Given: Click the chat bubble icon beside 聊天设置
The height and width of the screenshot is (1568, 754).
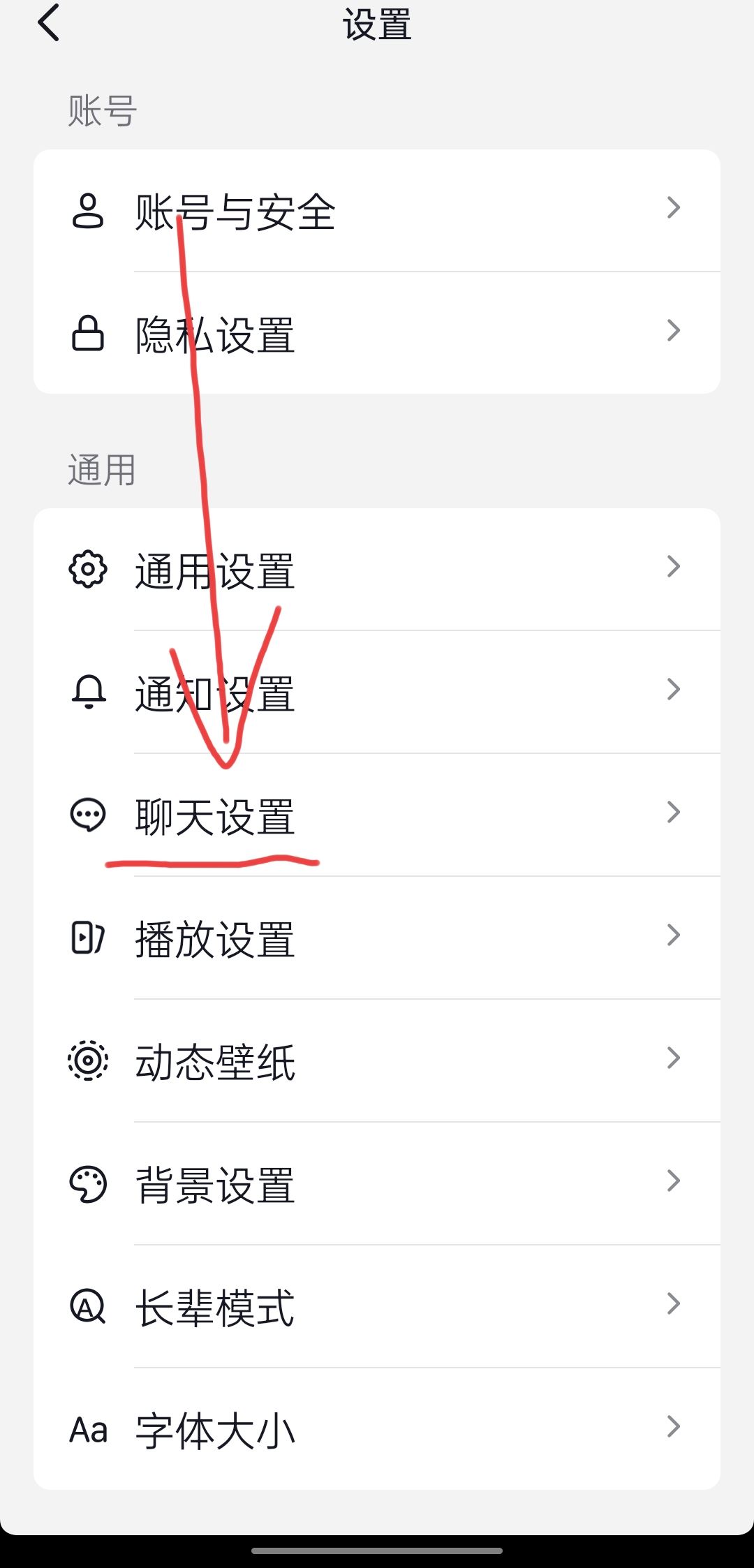Looking at the screenshot, I should click(x=88, y=813).
